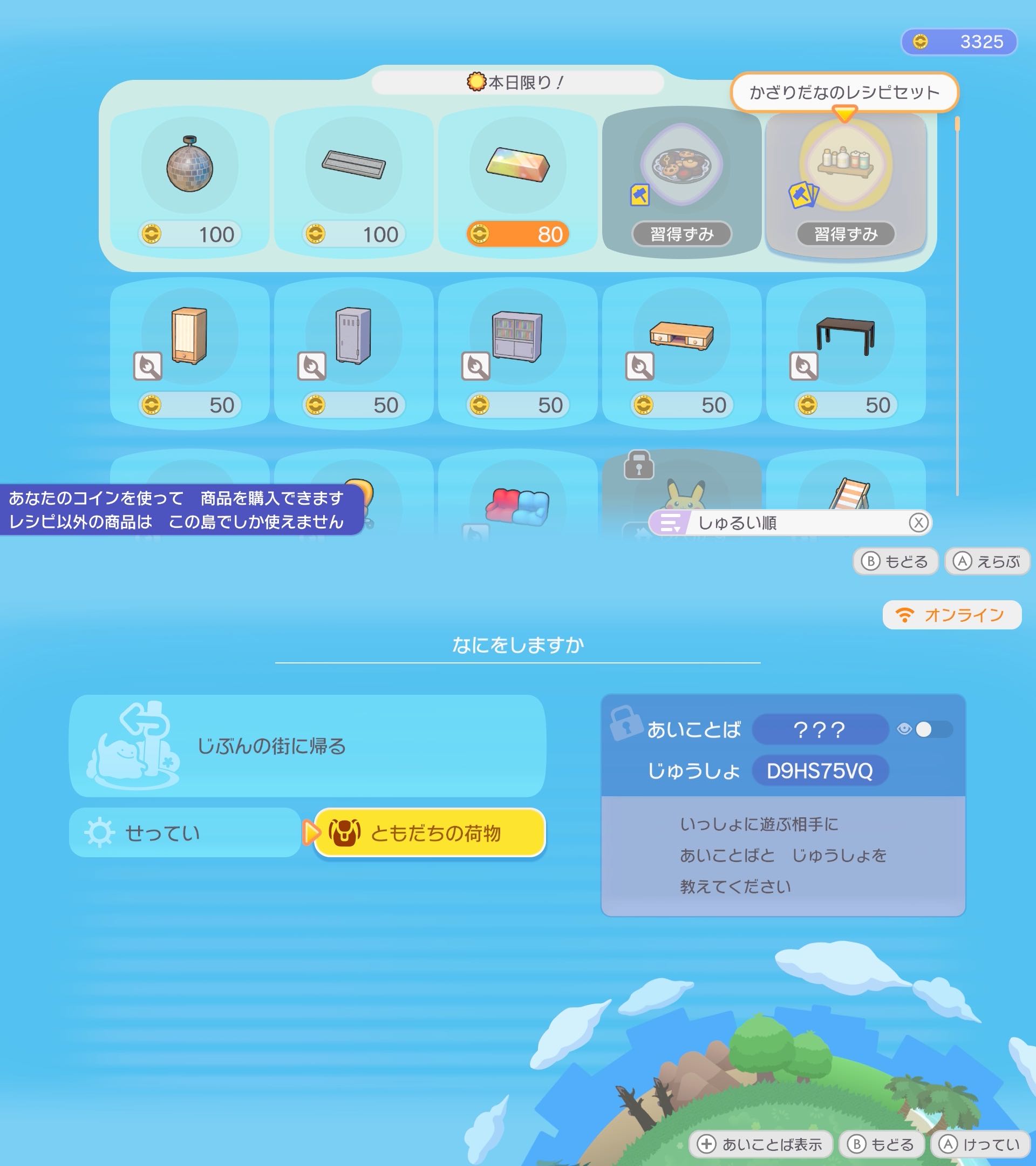Tap the あいことば表示 button
The image size is (1036, 1166).
point(761,1144)
